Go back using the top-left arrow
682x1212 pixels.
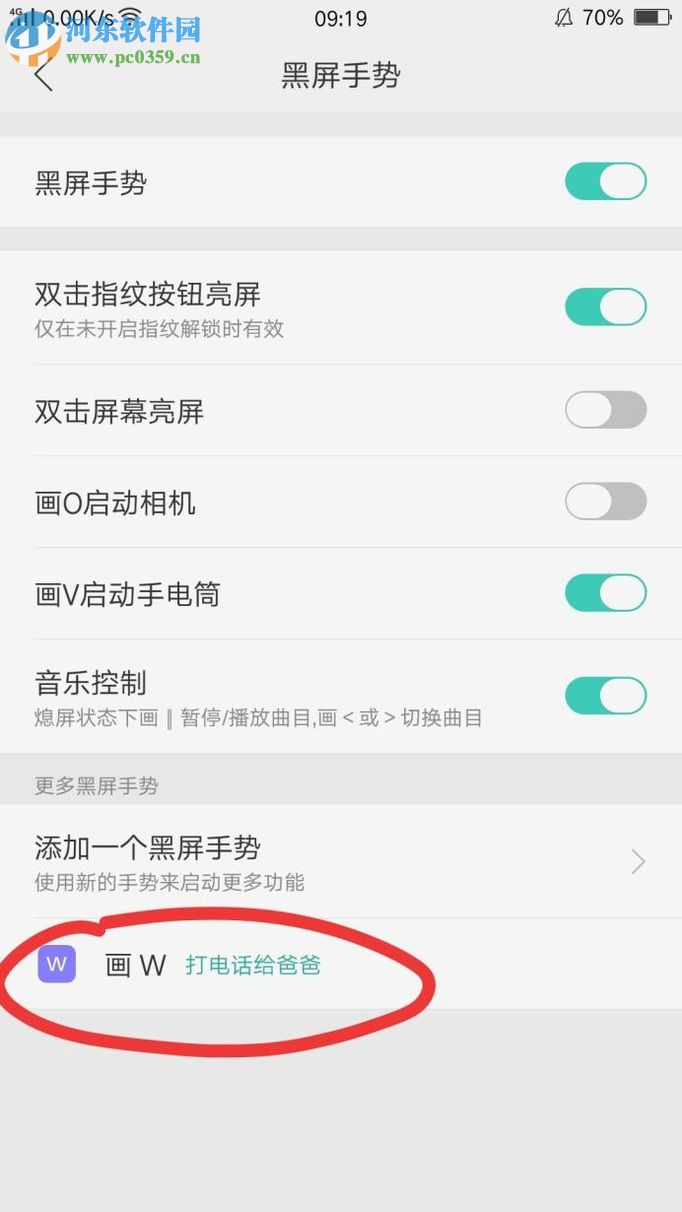43,76
